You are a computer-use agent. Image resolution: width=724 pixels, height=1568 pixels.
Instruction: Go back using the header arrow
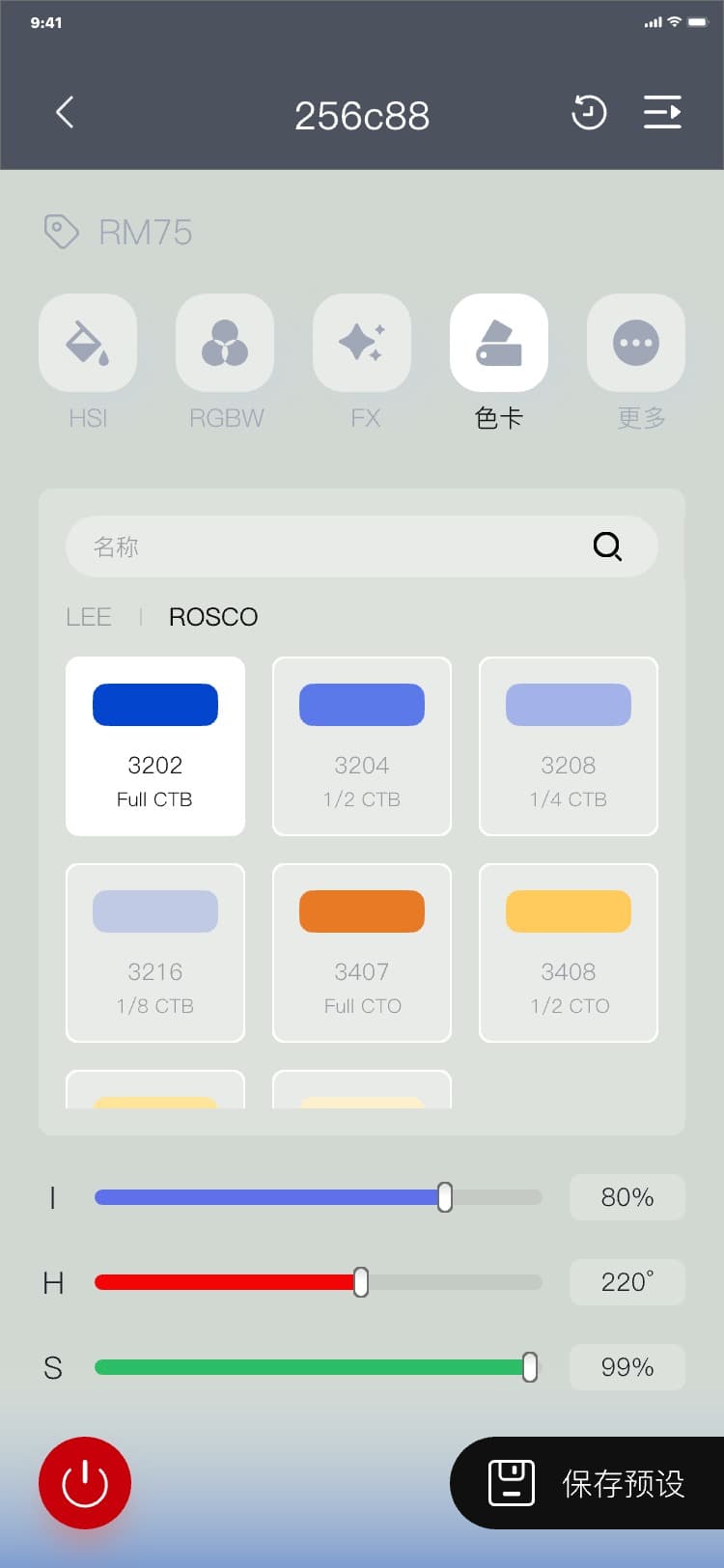pyautogui.click(x=65, y=113)
